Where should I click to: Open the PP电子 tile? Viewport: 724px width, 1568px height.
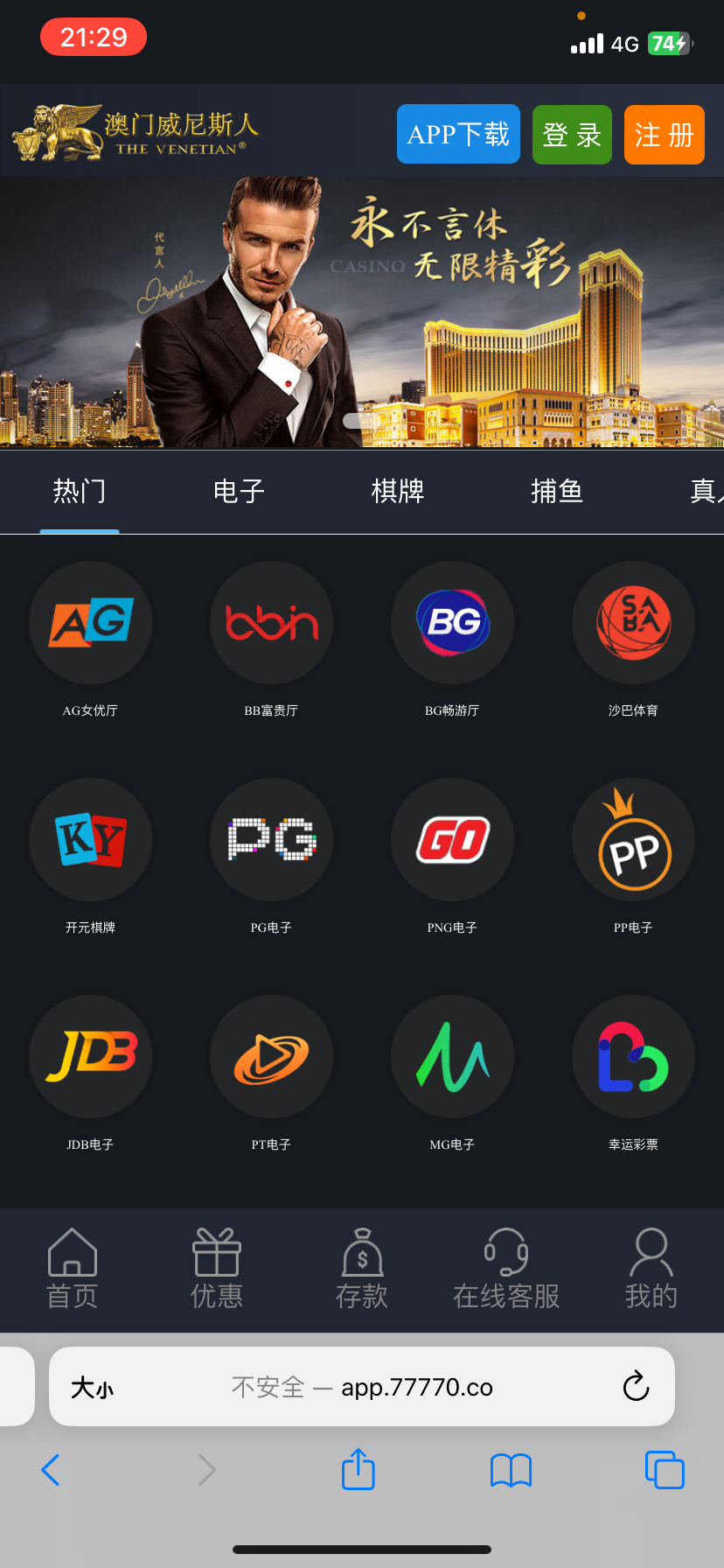633,839
